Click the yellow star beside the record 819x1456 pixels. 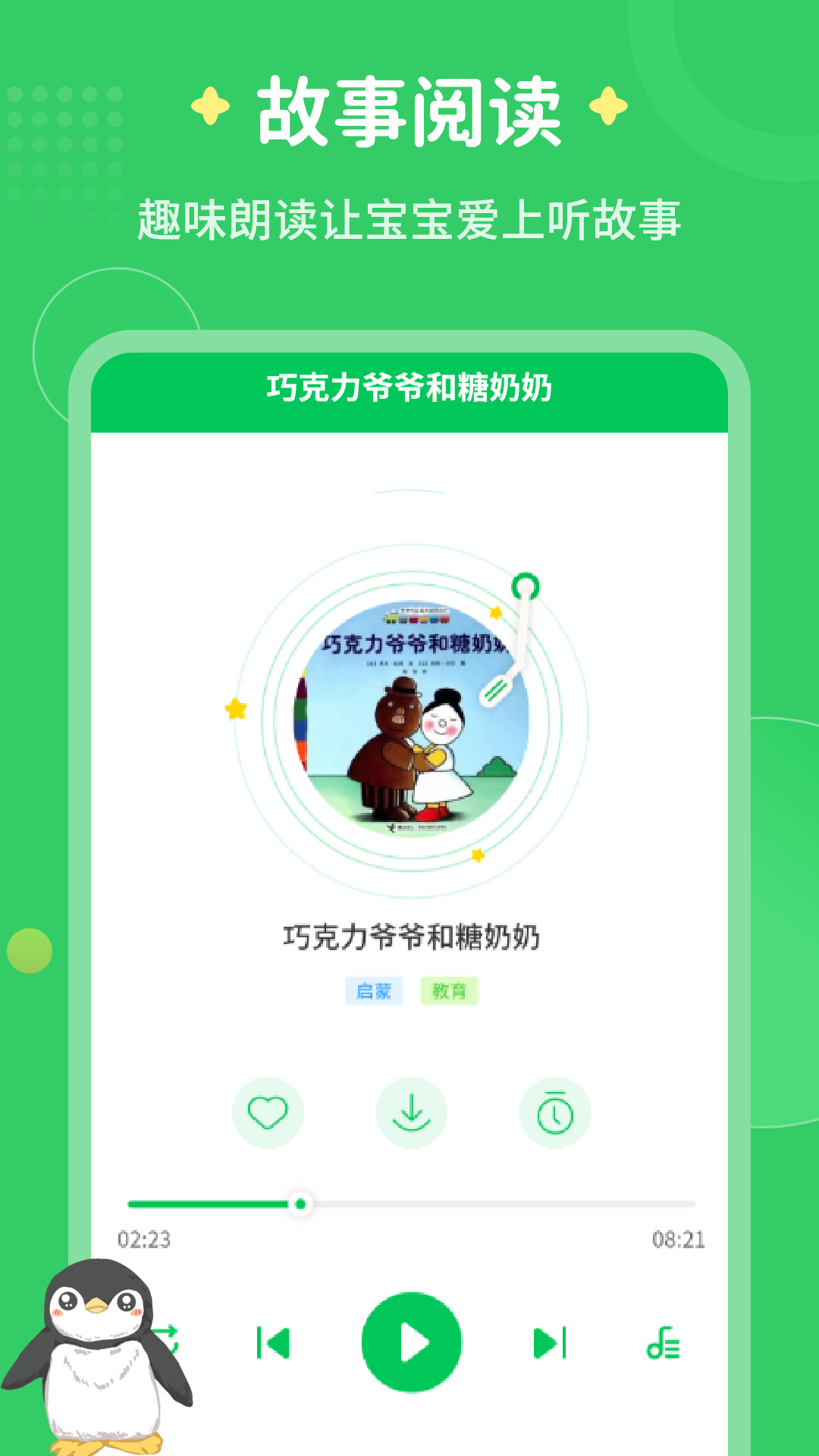pos(235,709)
